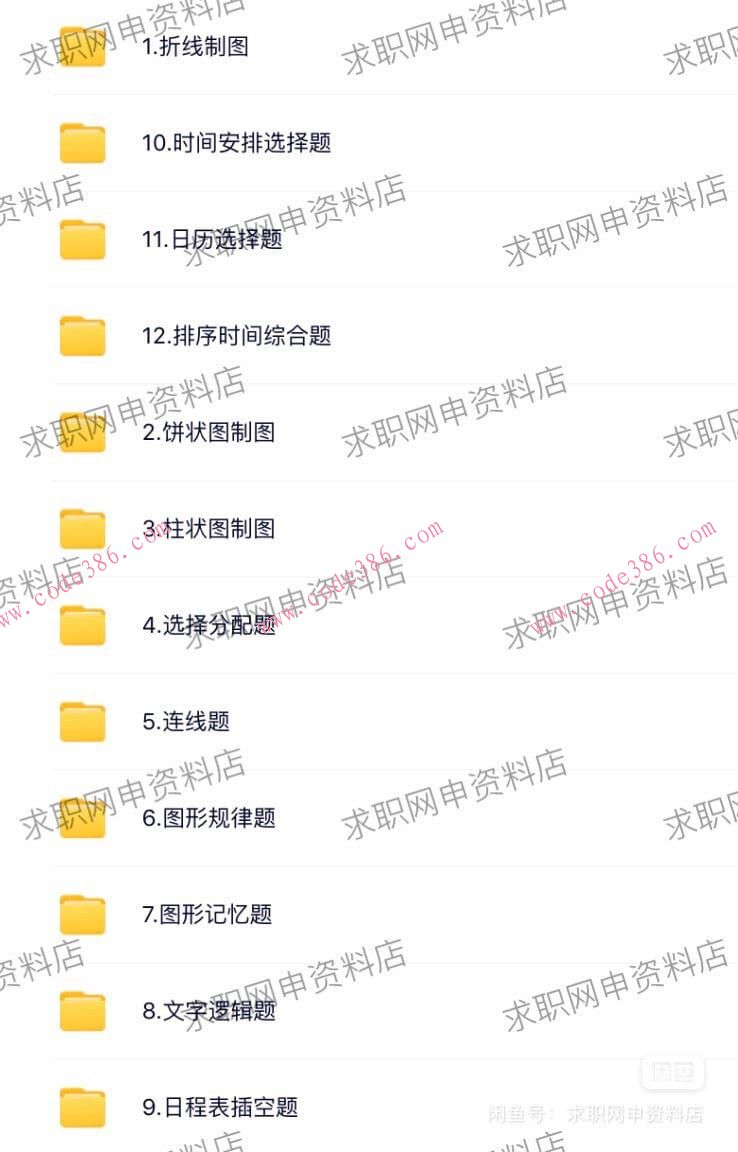Open the 2.饼状图制图 folder icon
This screenshot has height=1152, width=738.
point(84,433)
